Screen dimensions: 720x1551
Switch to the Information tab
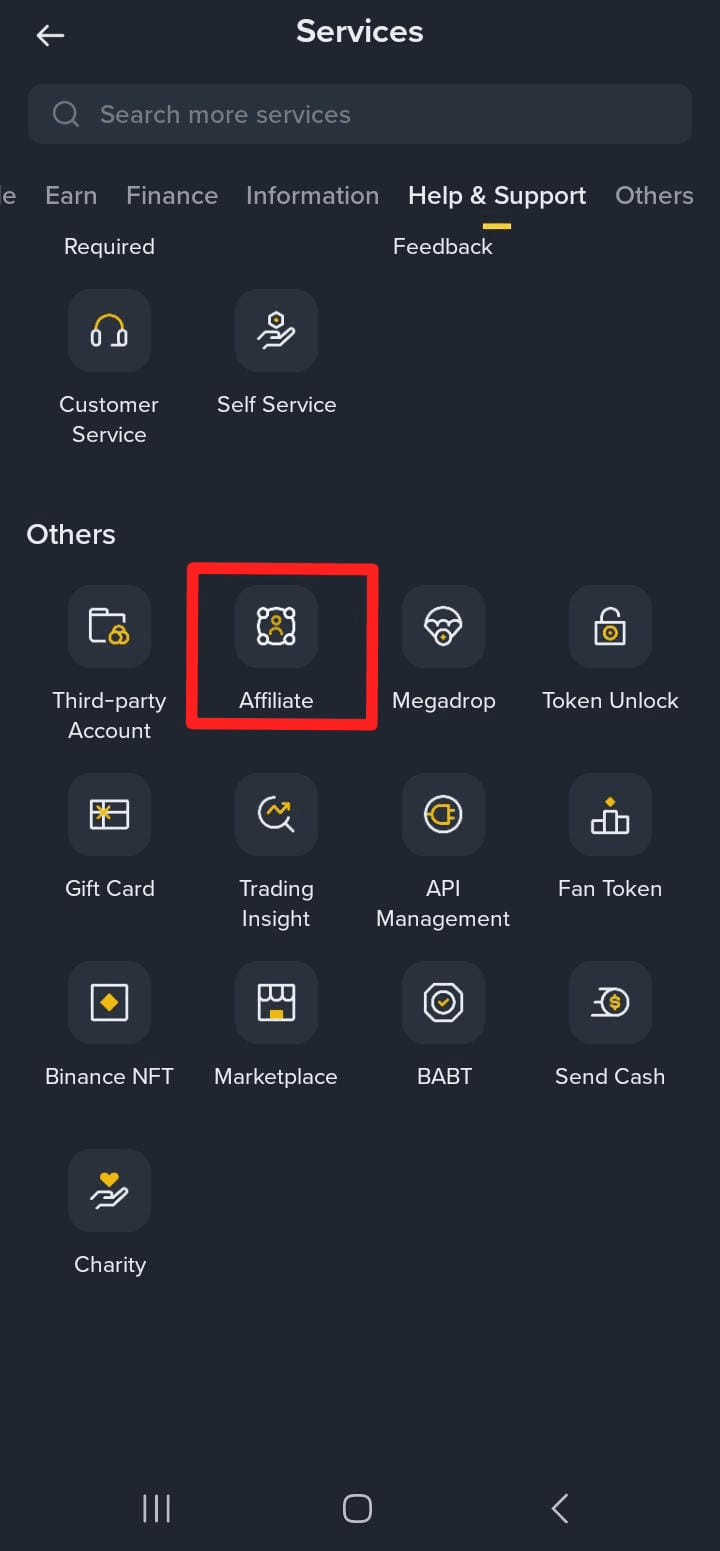312,195
